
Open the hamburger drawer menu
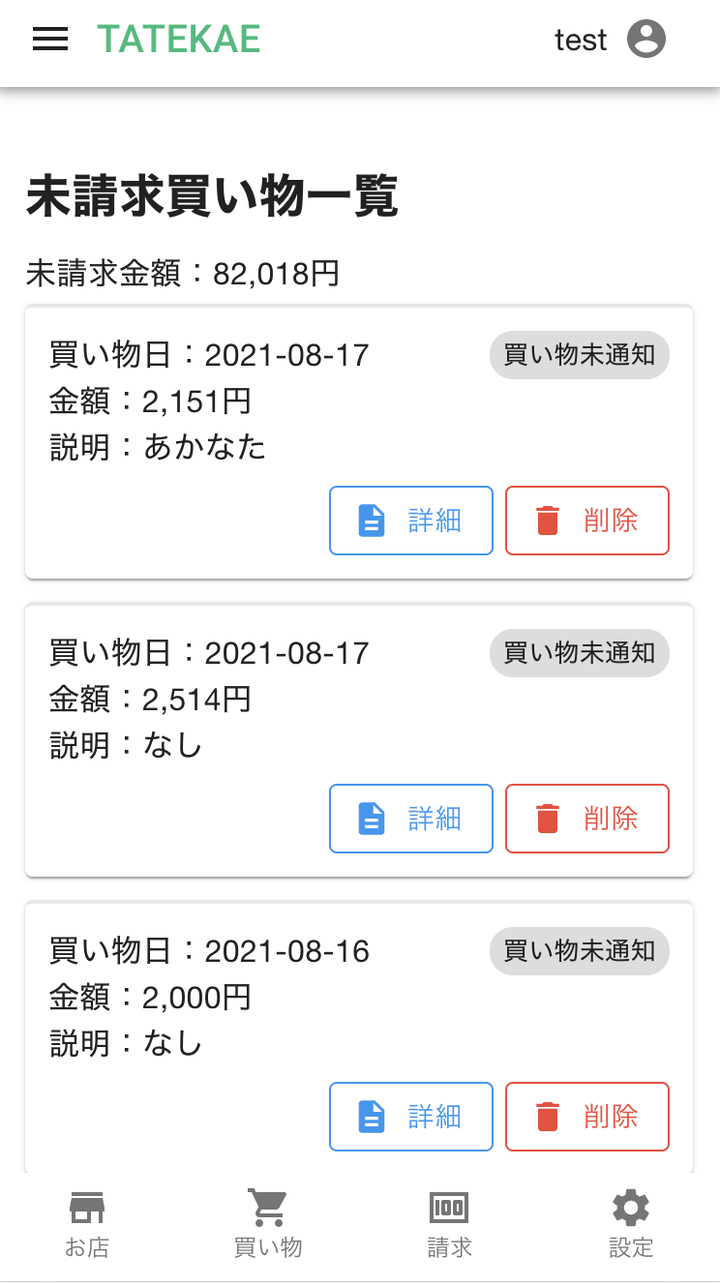click(x=51, y=39)
